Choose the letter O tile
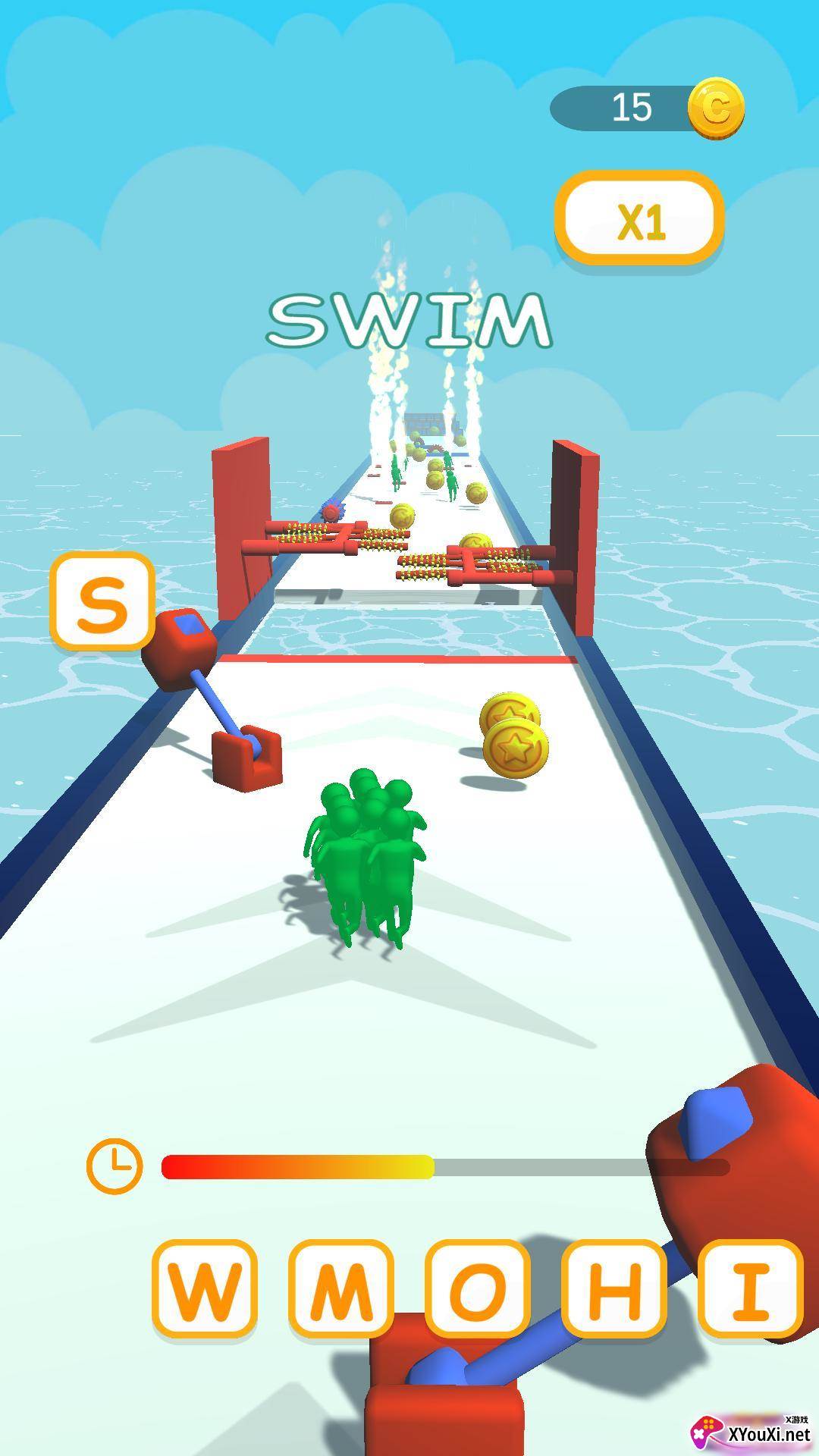819x1456 pixels. (477, 1288)
